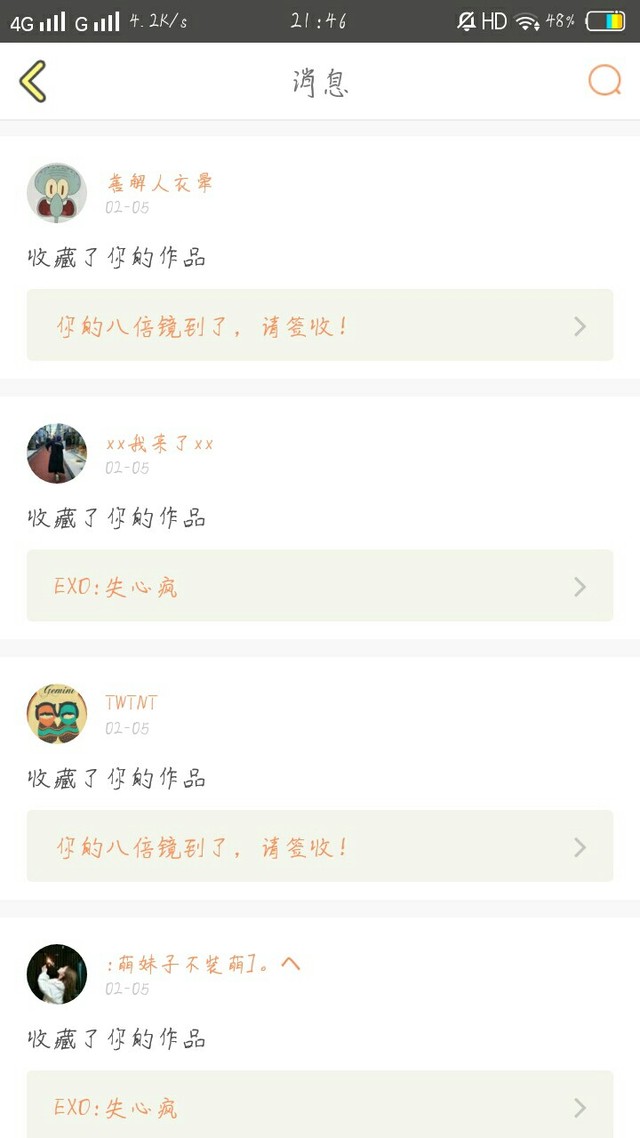640x1138 pixels.
Task: View profile of user xx我来了xx
Action: [160, 443]
